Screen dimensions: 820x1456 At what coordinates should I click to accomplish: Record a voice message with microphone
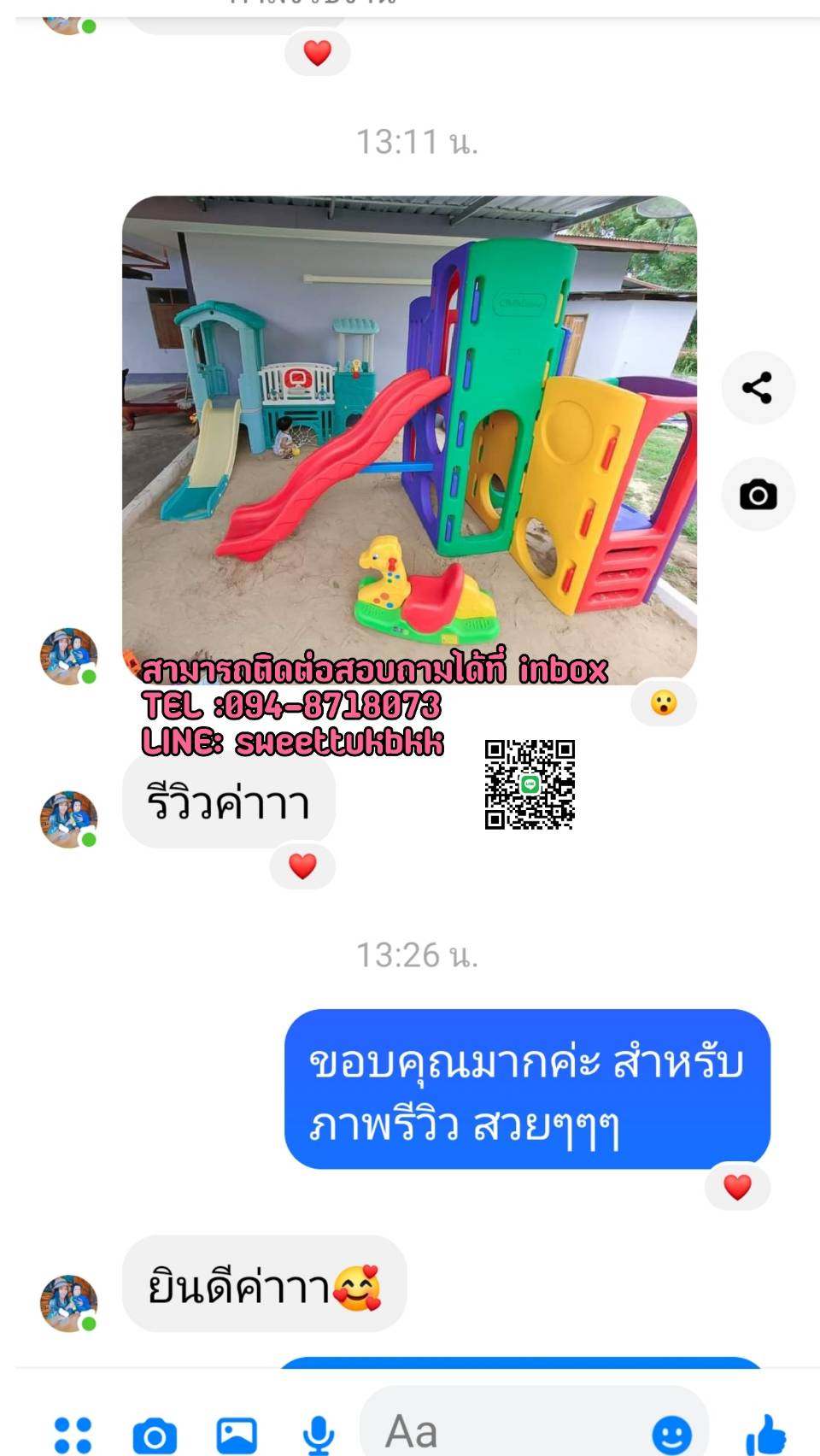tap(319, 1435)
